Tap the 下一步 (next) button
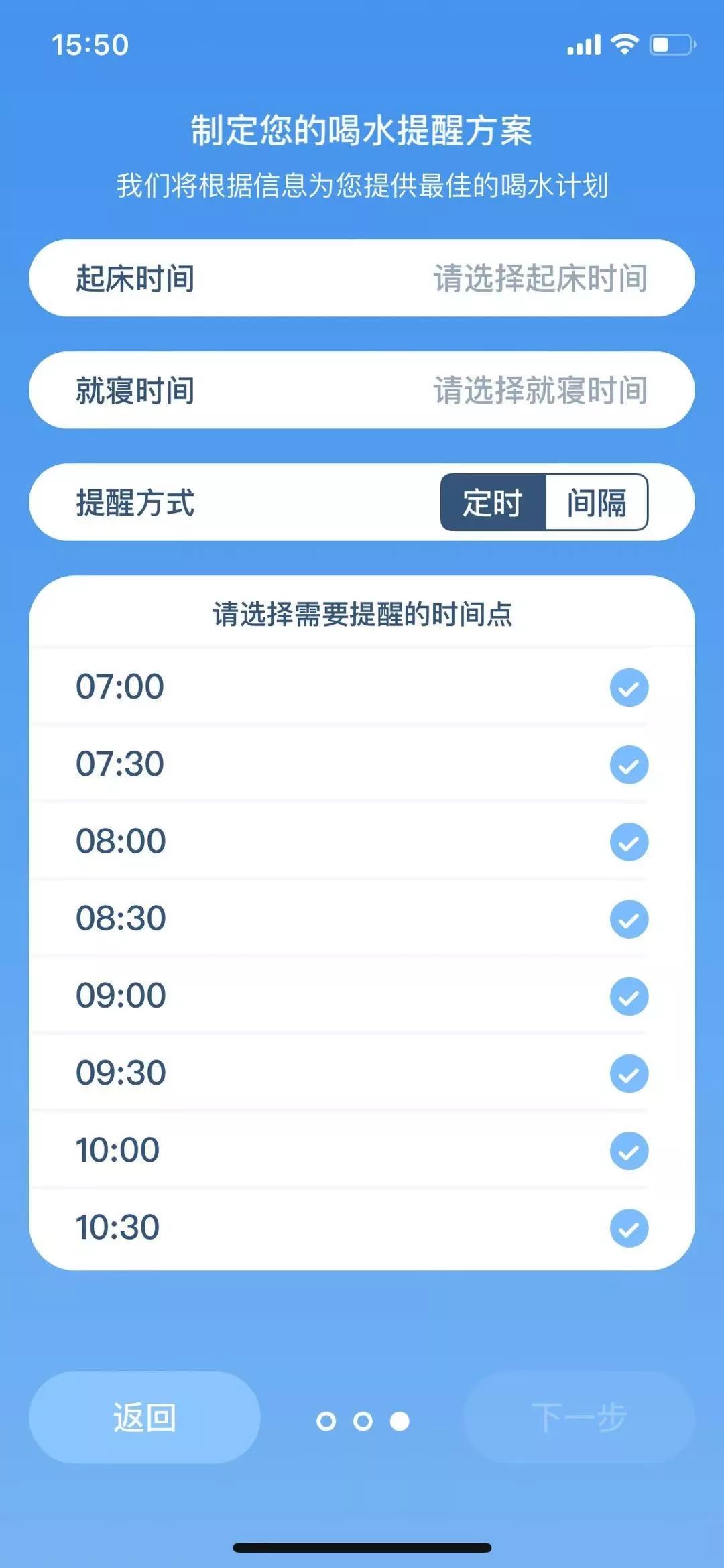Image resolution: width=724 pixels, height=1568 pixels. (x=579, y=1430)
